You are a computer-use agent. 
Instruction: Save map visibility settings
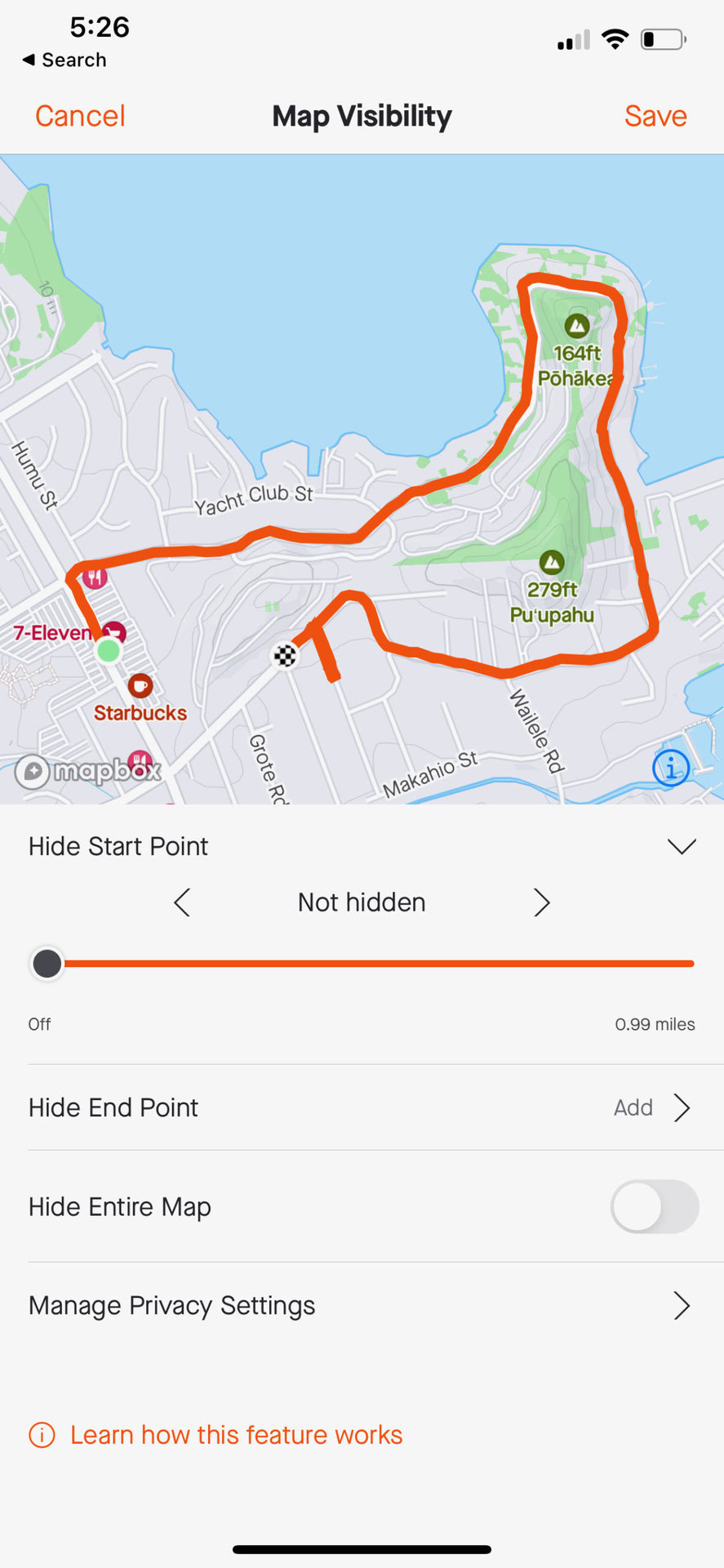tap(655, 116)
